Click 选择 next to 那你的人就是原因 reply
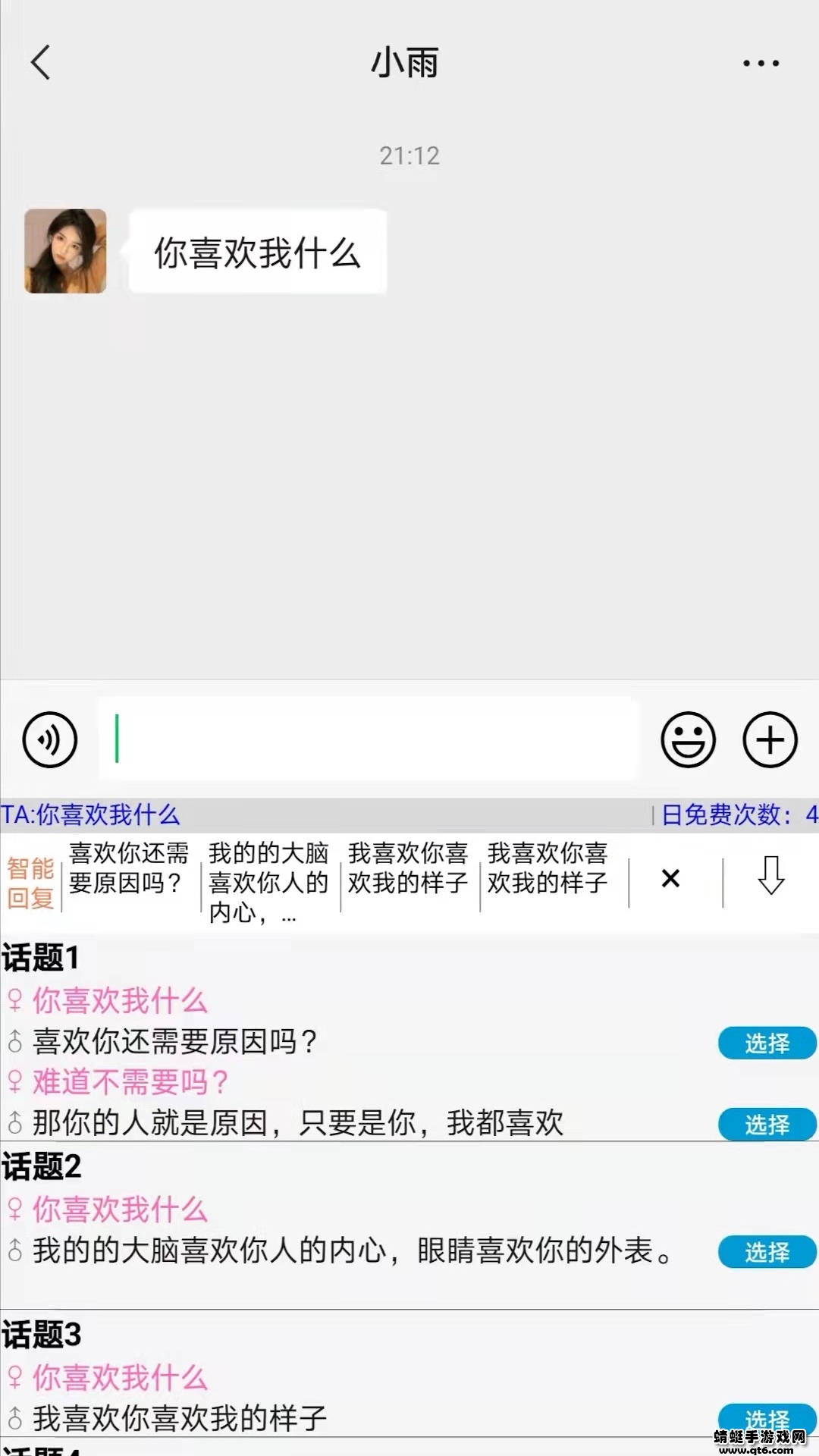This screenshot has height=1456, width=819. [x=767, y=1125]
